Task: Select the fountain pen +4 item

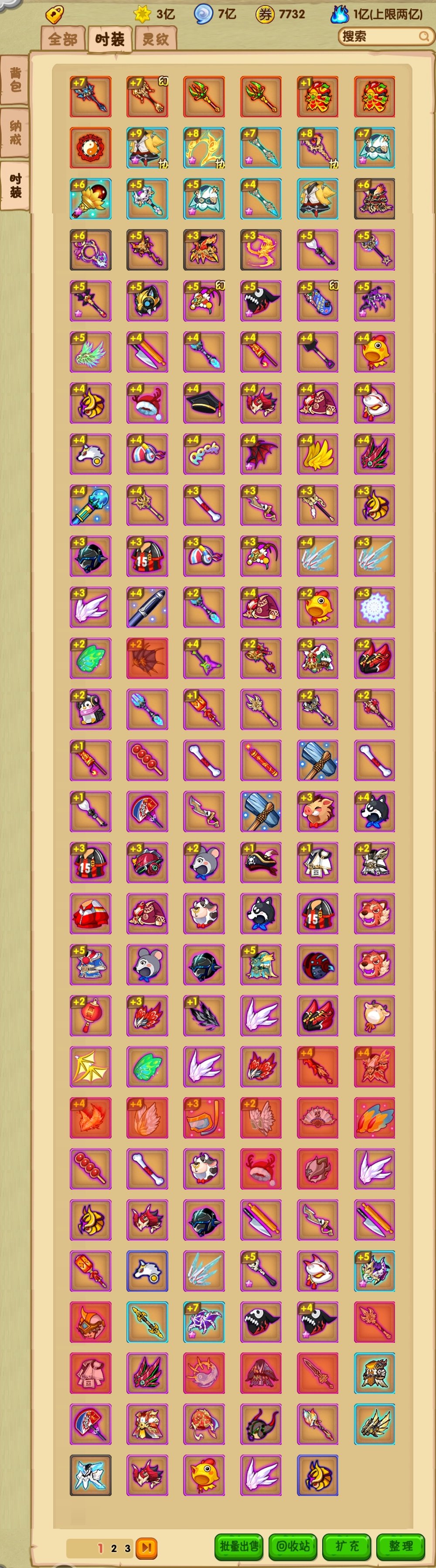Action: click(x=147, y=607)
